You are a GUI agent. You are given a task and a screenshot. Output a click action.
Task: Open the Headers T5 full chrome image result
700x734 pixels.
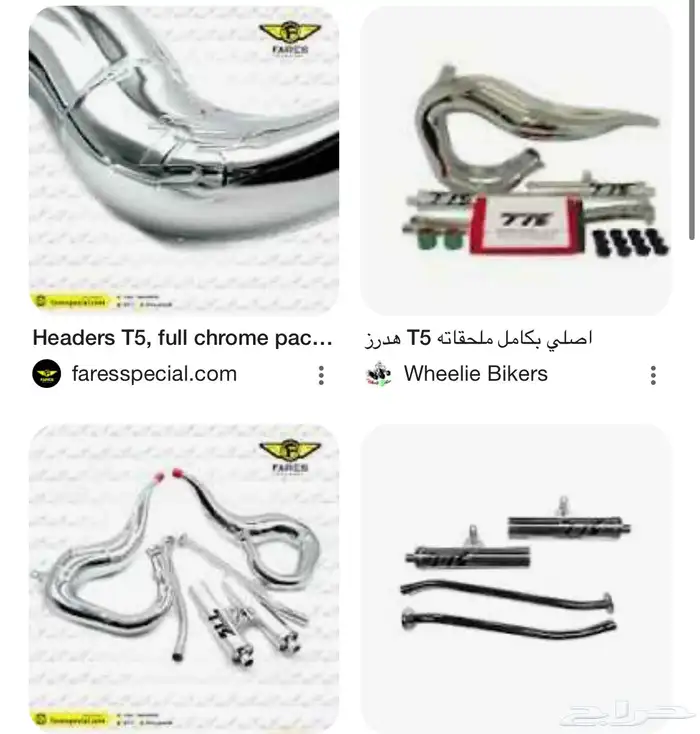pyautogui.click(x=183, y=160)
